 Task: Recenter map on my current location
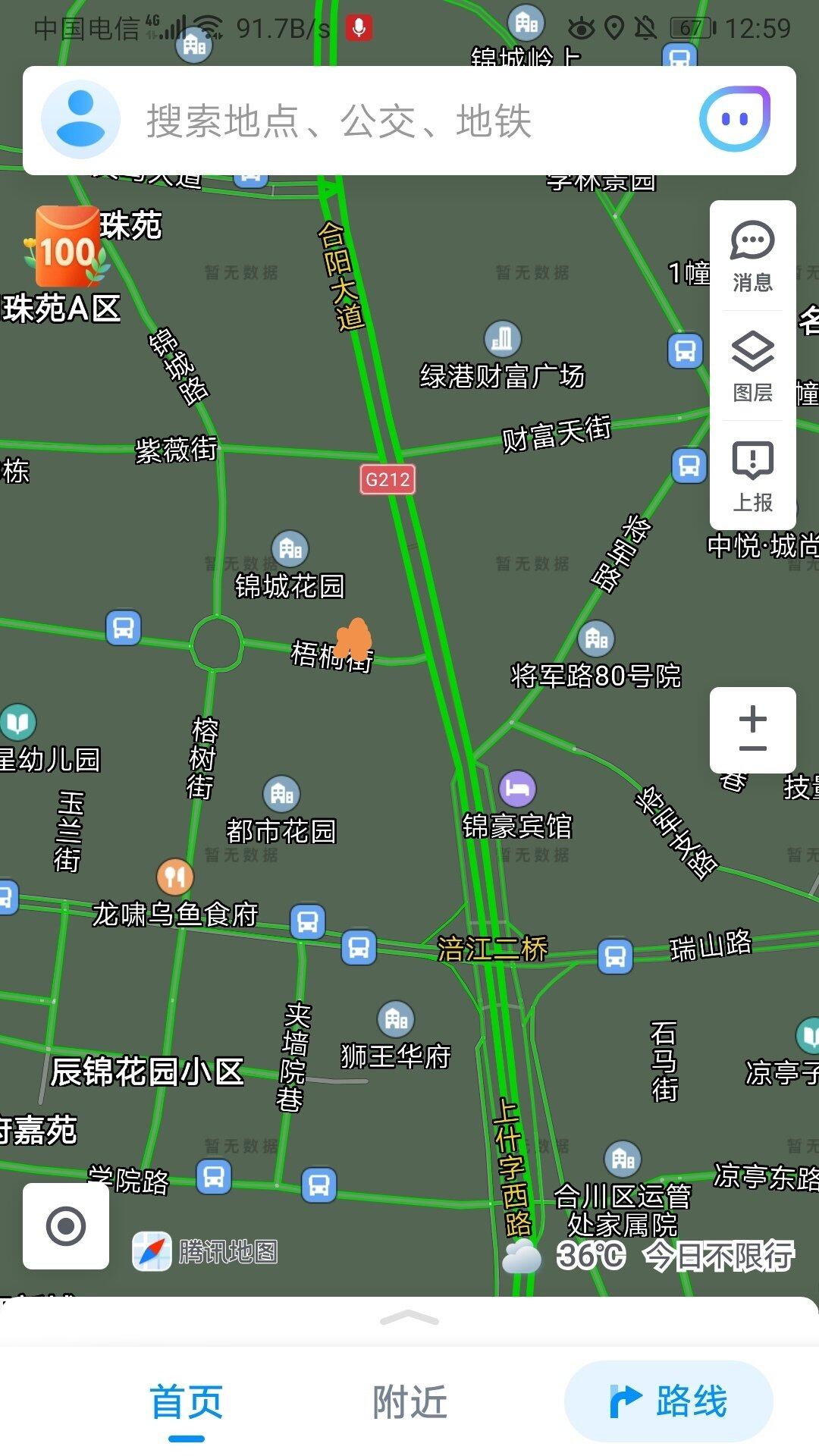tap(66, 1225)
